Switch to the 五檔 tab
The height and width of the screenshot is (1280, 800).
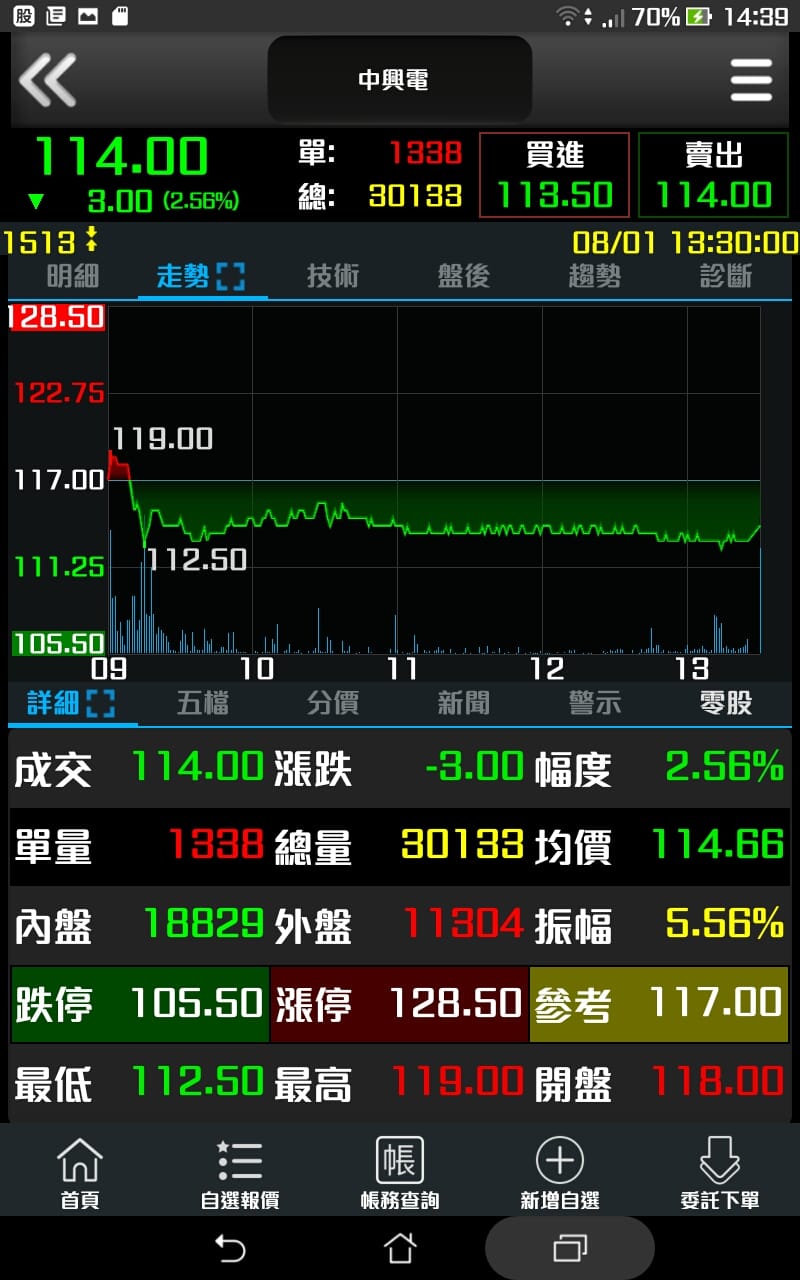(x=203, y=703)
